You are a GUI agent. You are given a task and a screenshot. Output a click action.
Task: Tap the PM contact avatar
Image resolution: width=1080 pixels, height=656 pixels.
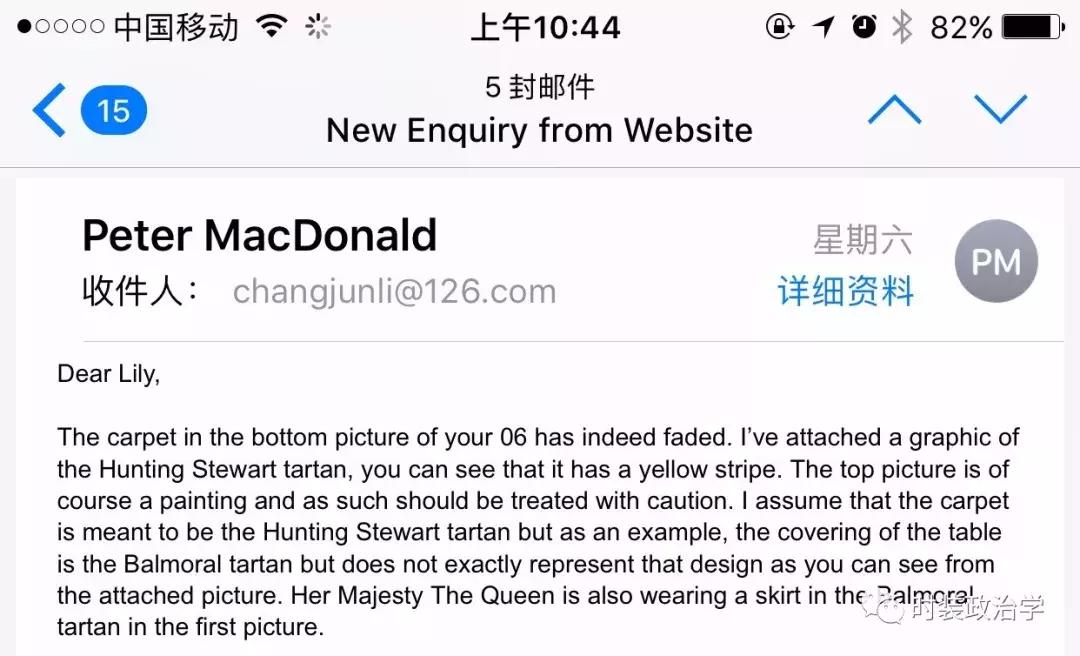996,262
